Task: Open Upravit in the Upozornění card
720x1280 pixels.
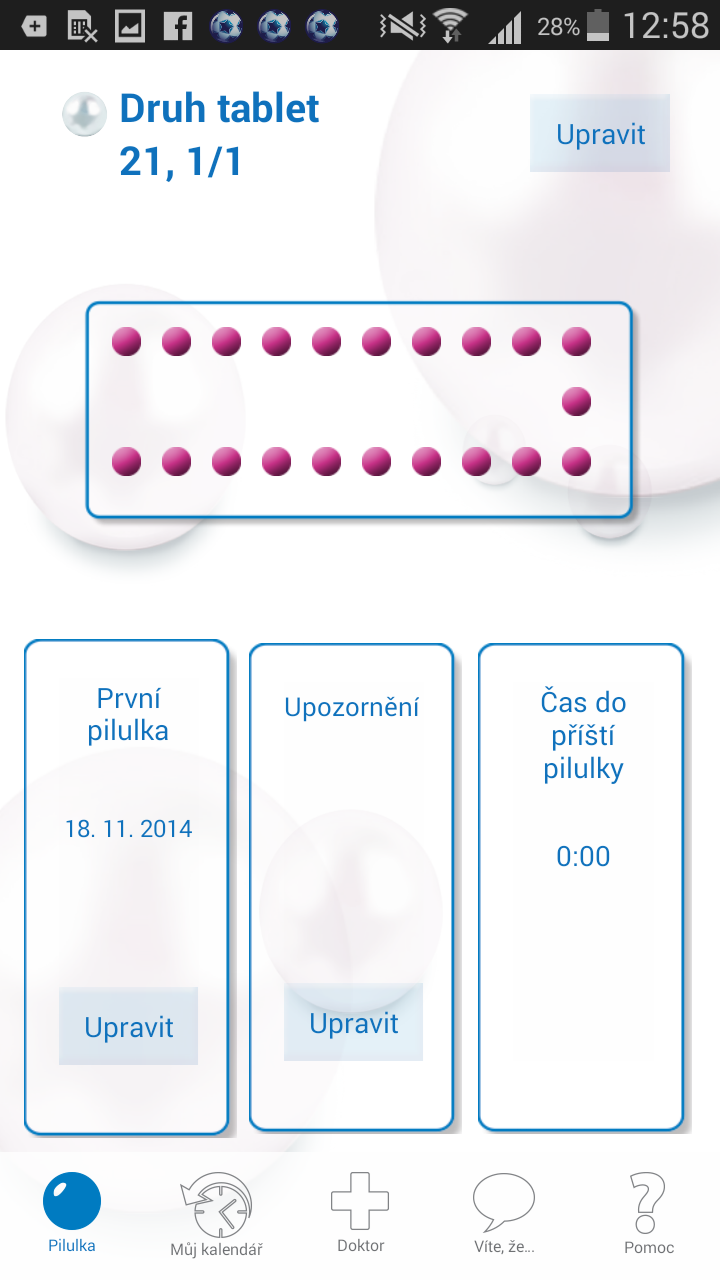Action: click(x=353, y=1022)
